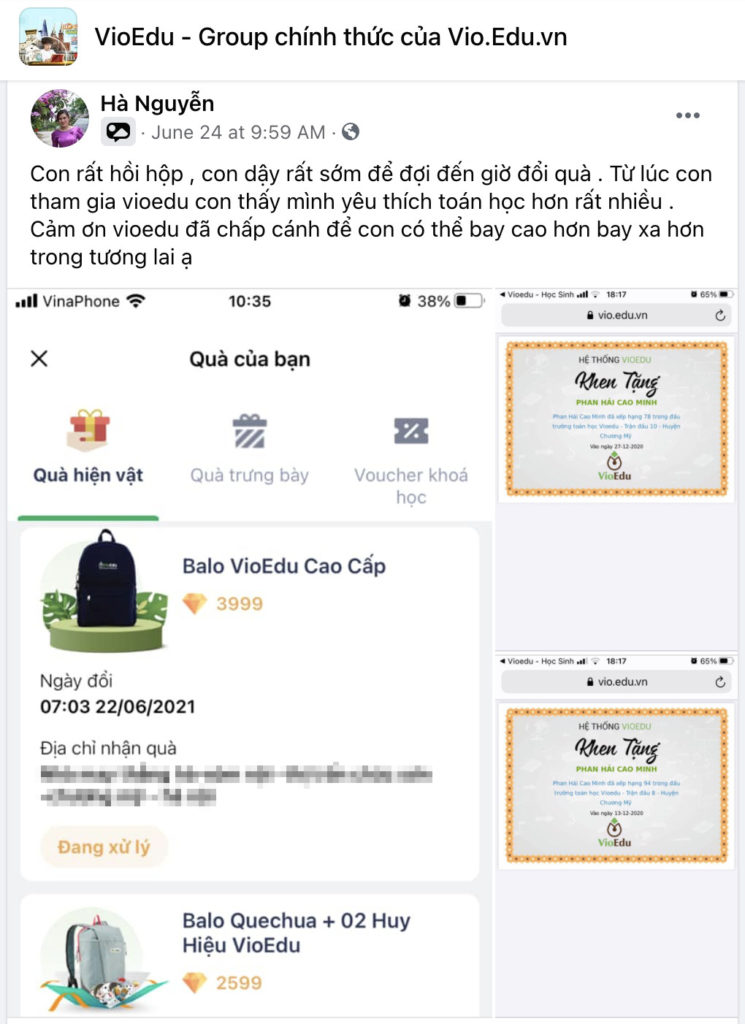
Task: Open the VioEdu group page title
Action: pyautogui.click(x=330, y=38)
